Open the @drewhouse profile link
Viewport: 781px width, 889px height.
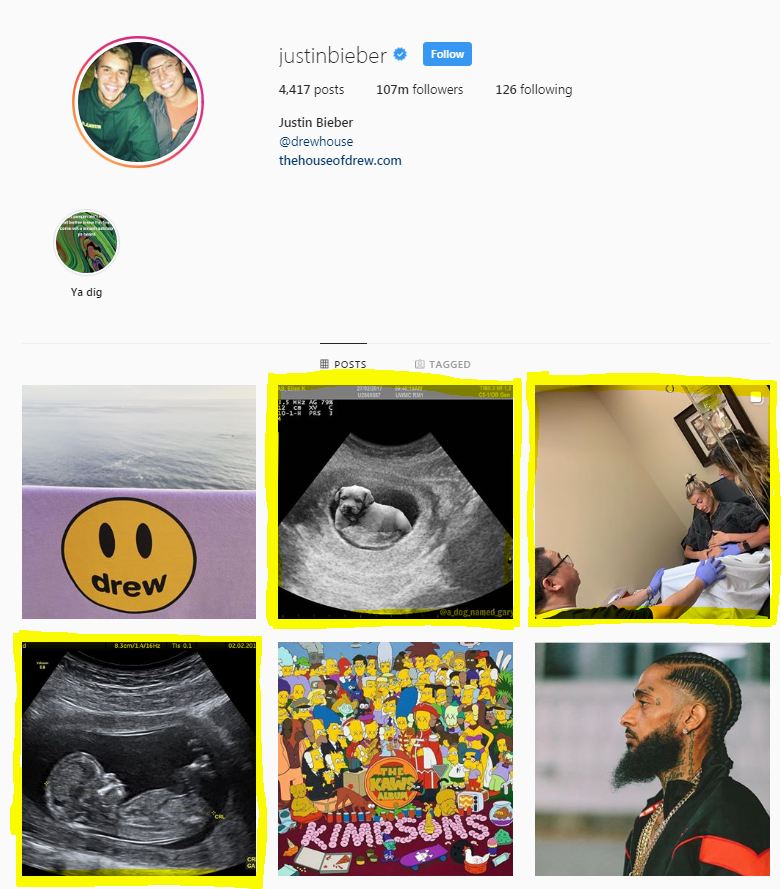(315, 141)
